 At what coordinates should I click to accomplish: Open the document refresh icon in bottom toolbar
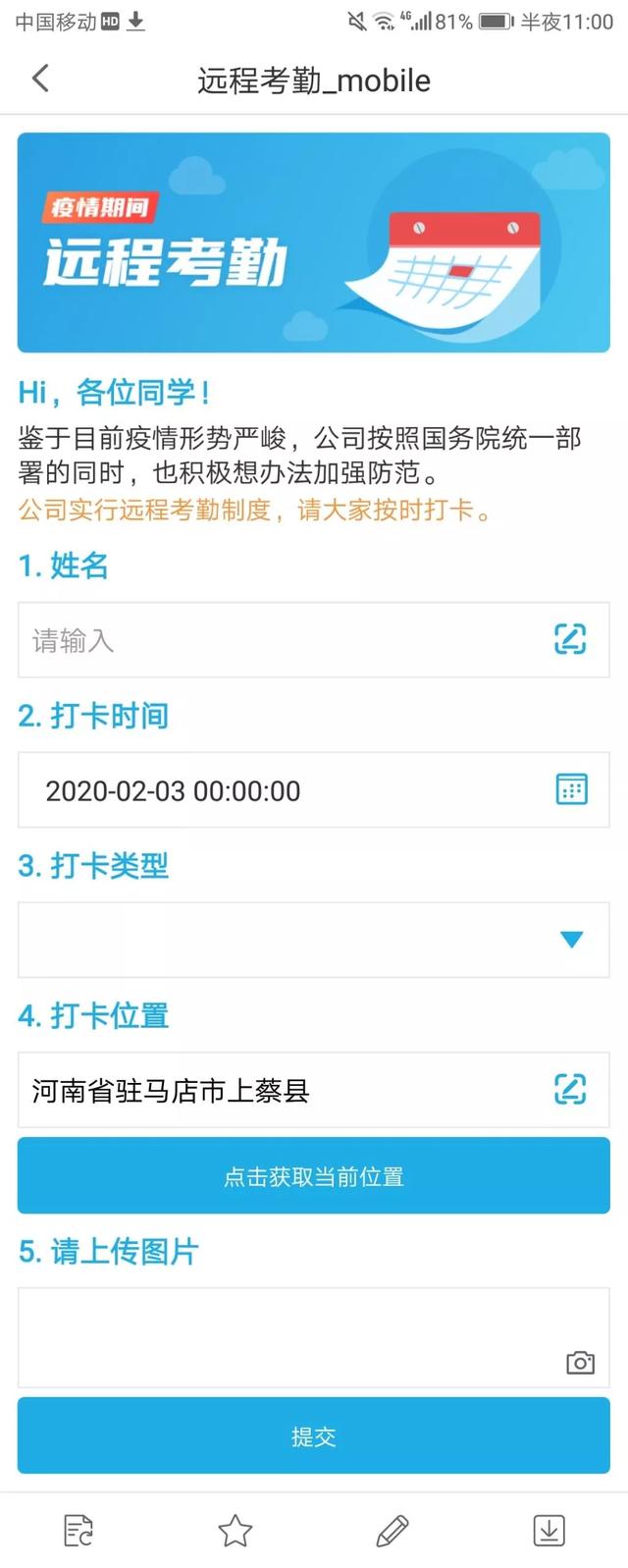(x=78, y=1530)
